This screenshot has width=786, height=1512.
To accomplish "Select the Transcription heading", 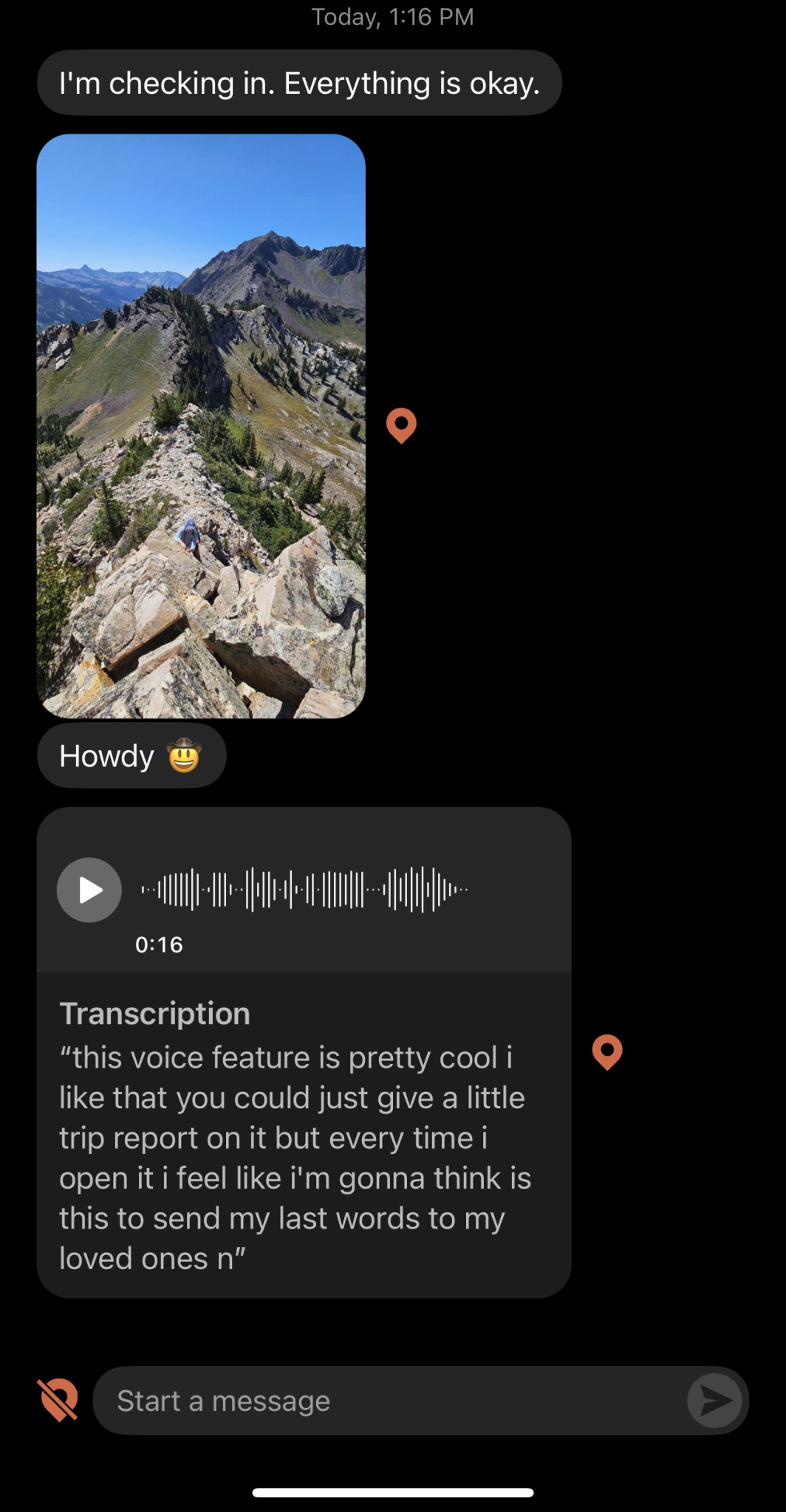I will [x=155, y=1013].
